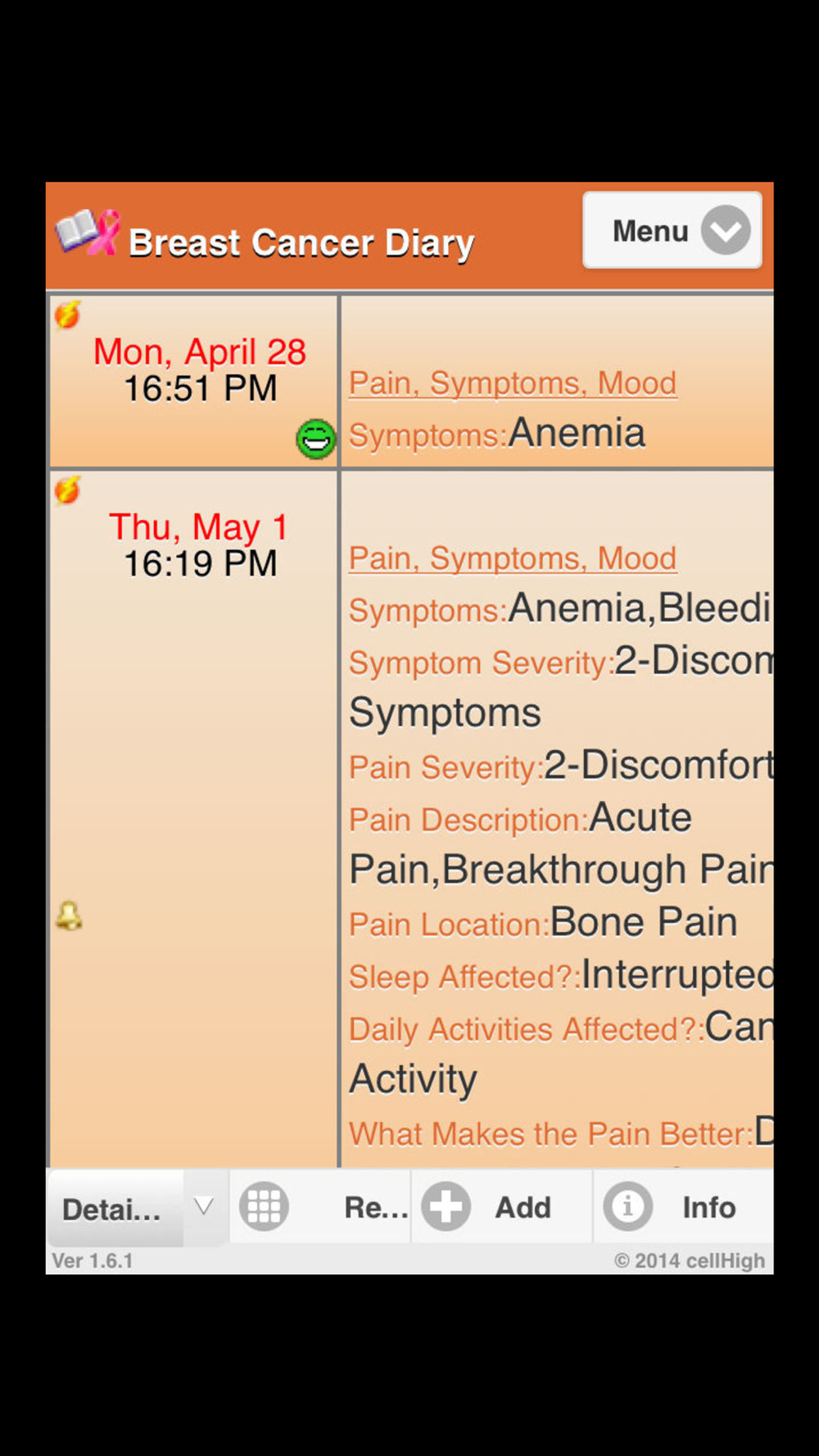The width and height of the screenshot is (819, 1456).
Task: Open the Mon, April 28 diary entry
Action: click(x=199, y=369)
